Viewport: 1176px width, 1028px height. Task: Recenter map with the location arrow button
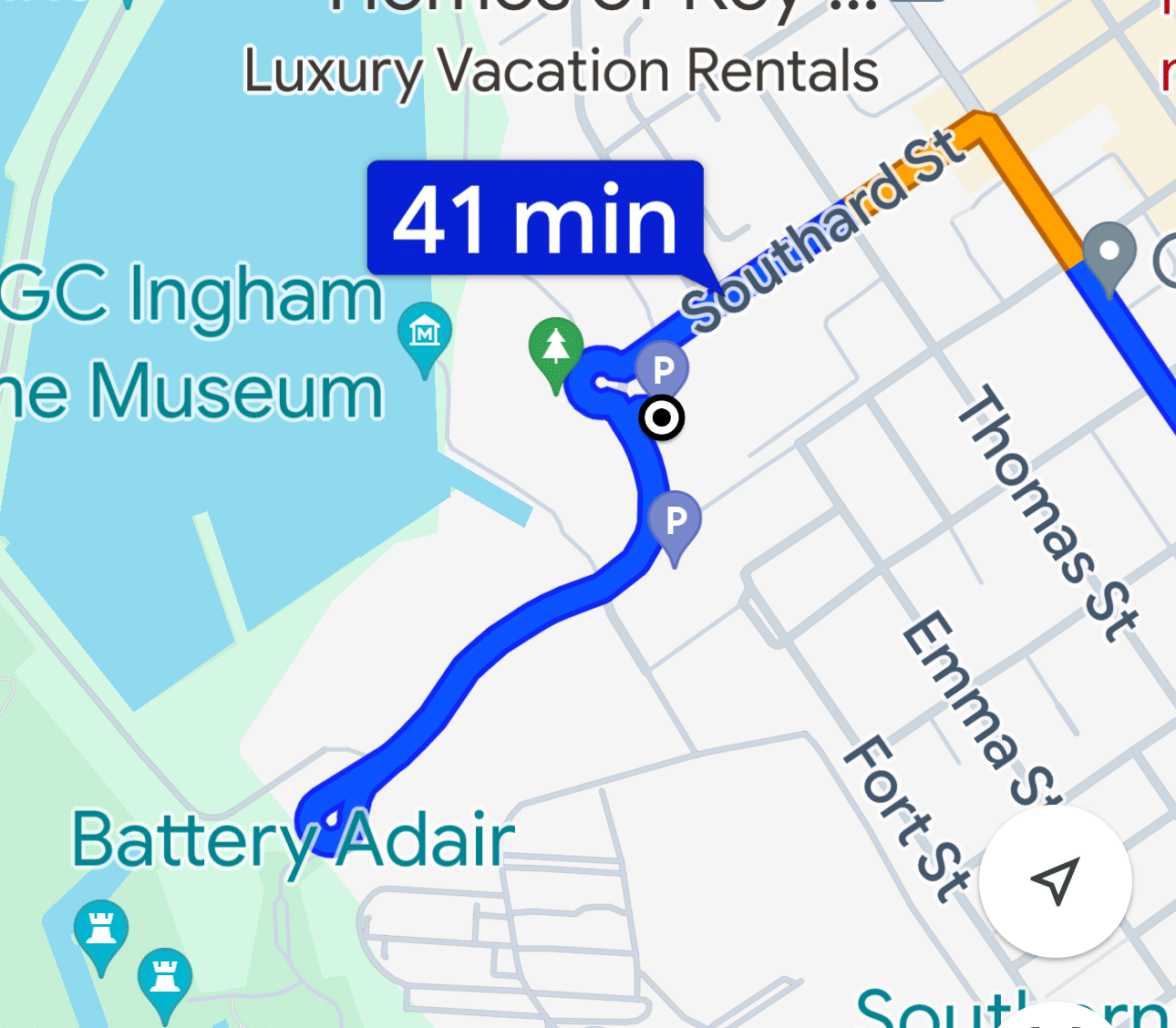click(1056, 881)
